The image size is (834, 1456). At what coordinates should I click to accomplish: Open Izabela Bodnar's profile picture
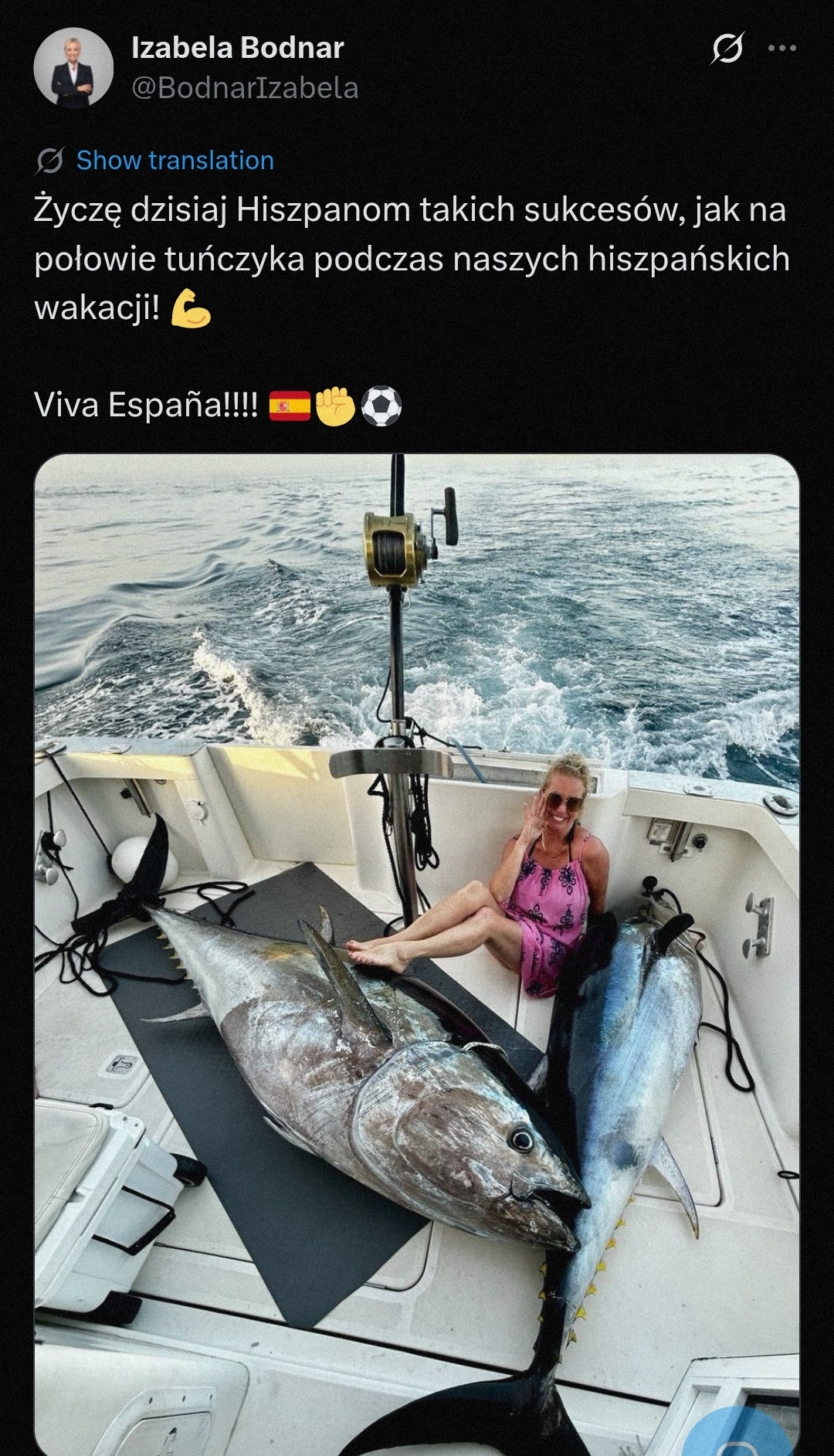tap(73, 67)
